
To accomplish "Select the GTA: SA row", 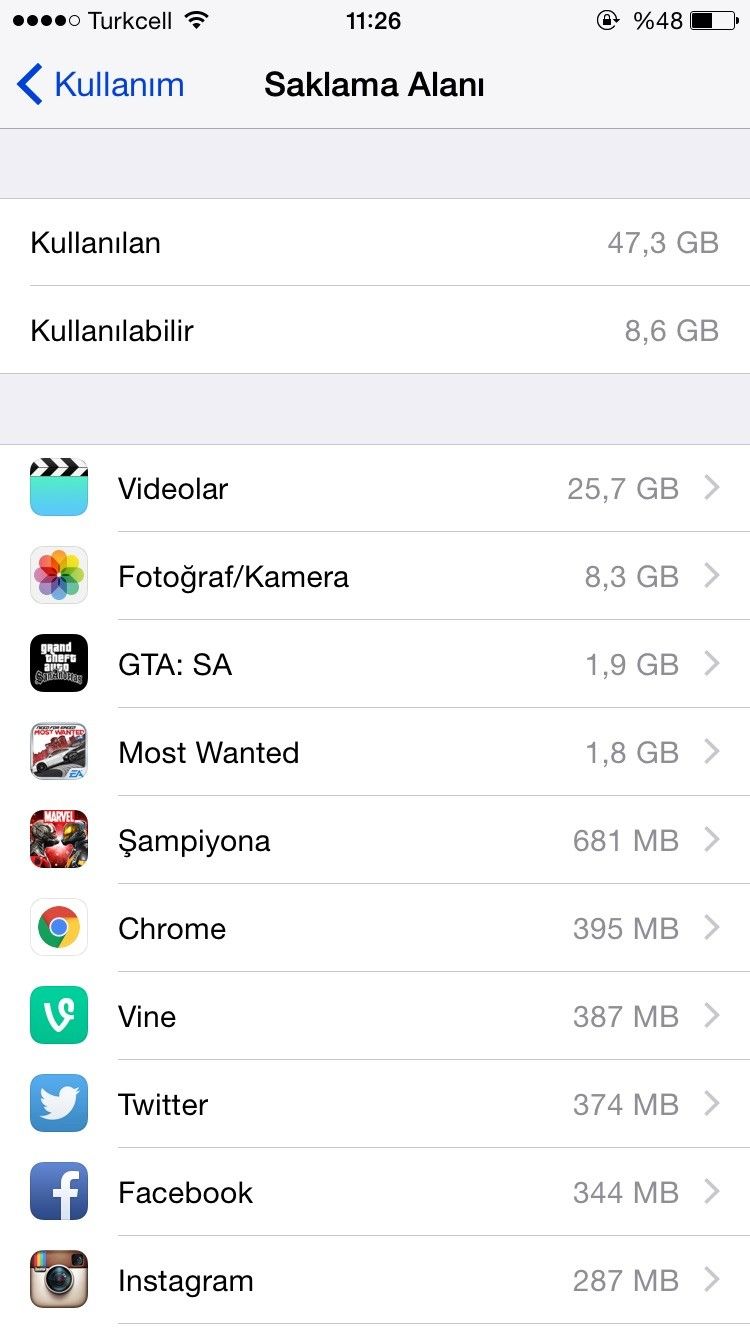I will 375,665.
